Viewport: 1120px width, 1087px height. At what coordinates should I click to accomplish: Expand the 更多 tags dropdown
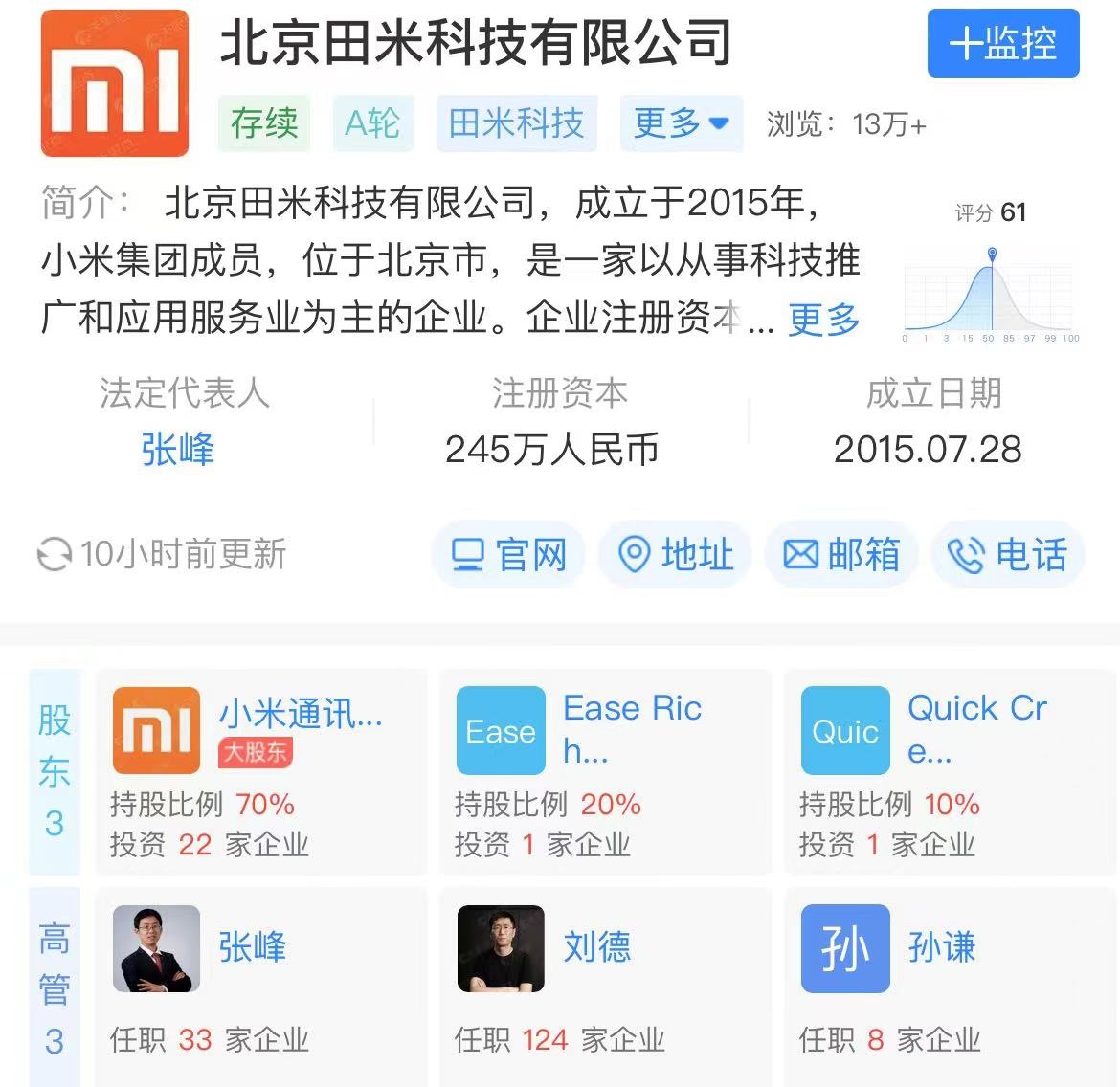click(681, 123)
